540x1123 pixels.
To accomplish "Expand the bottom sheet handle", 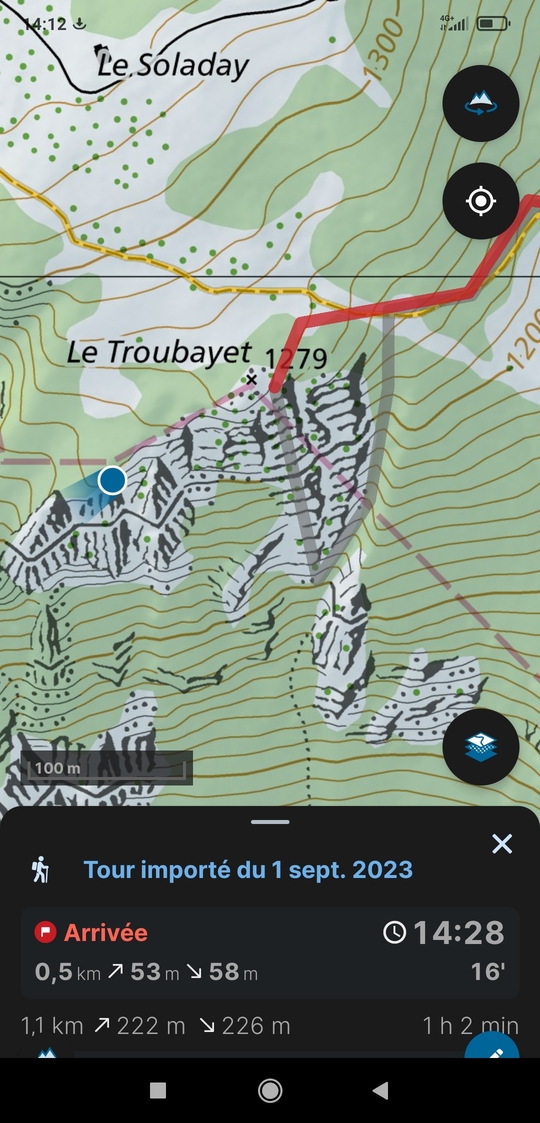I will click(270, 821).
